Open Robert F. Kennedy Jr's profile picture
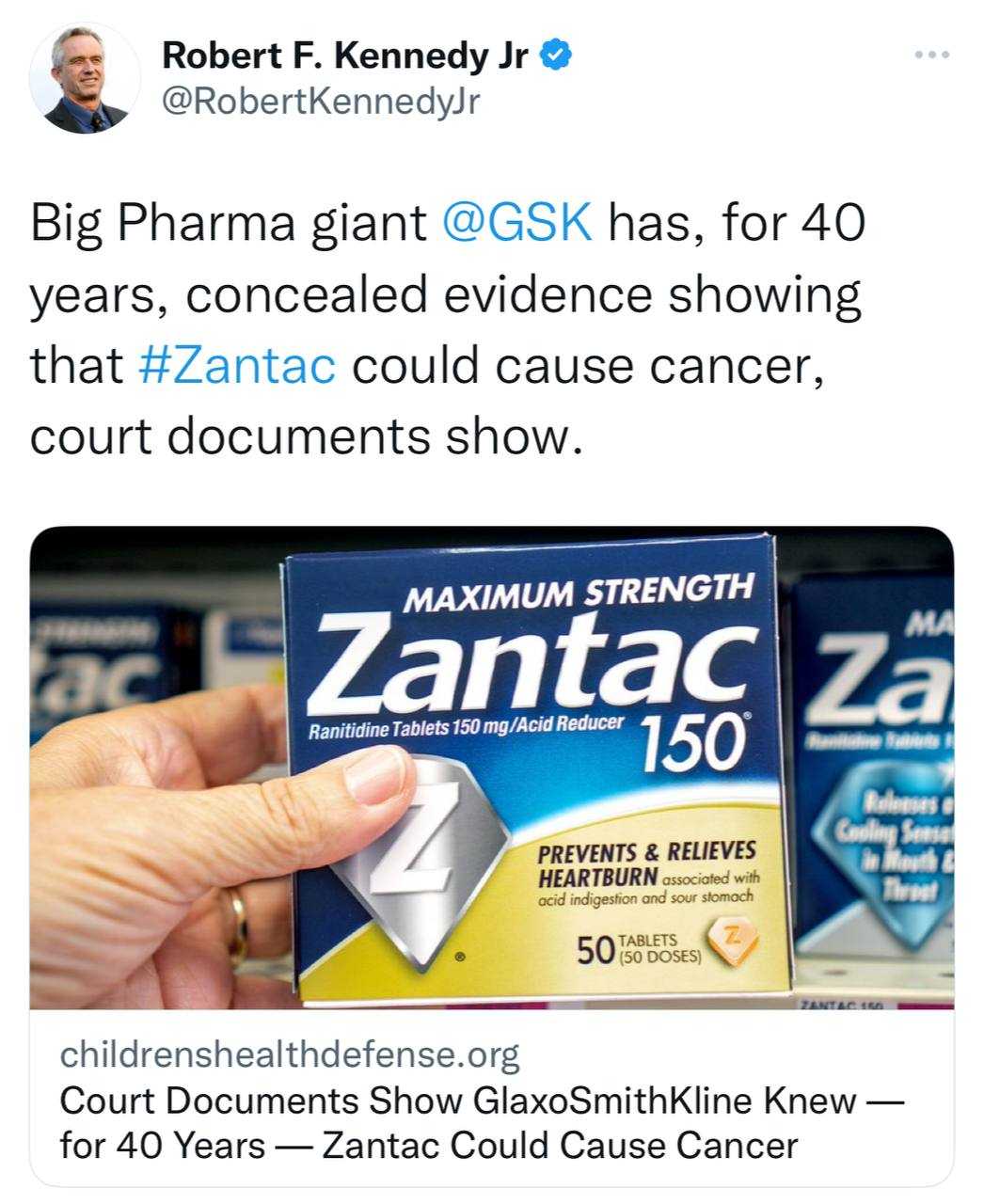 (x=84, y=81)
